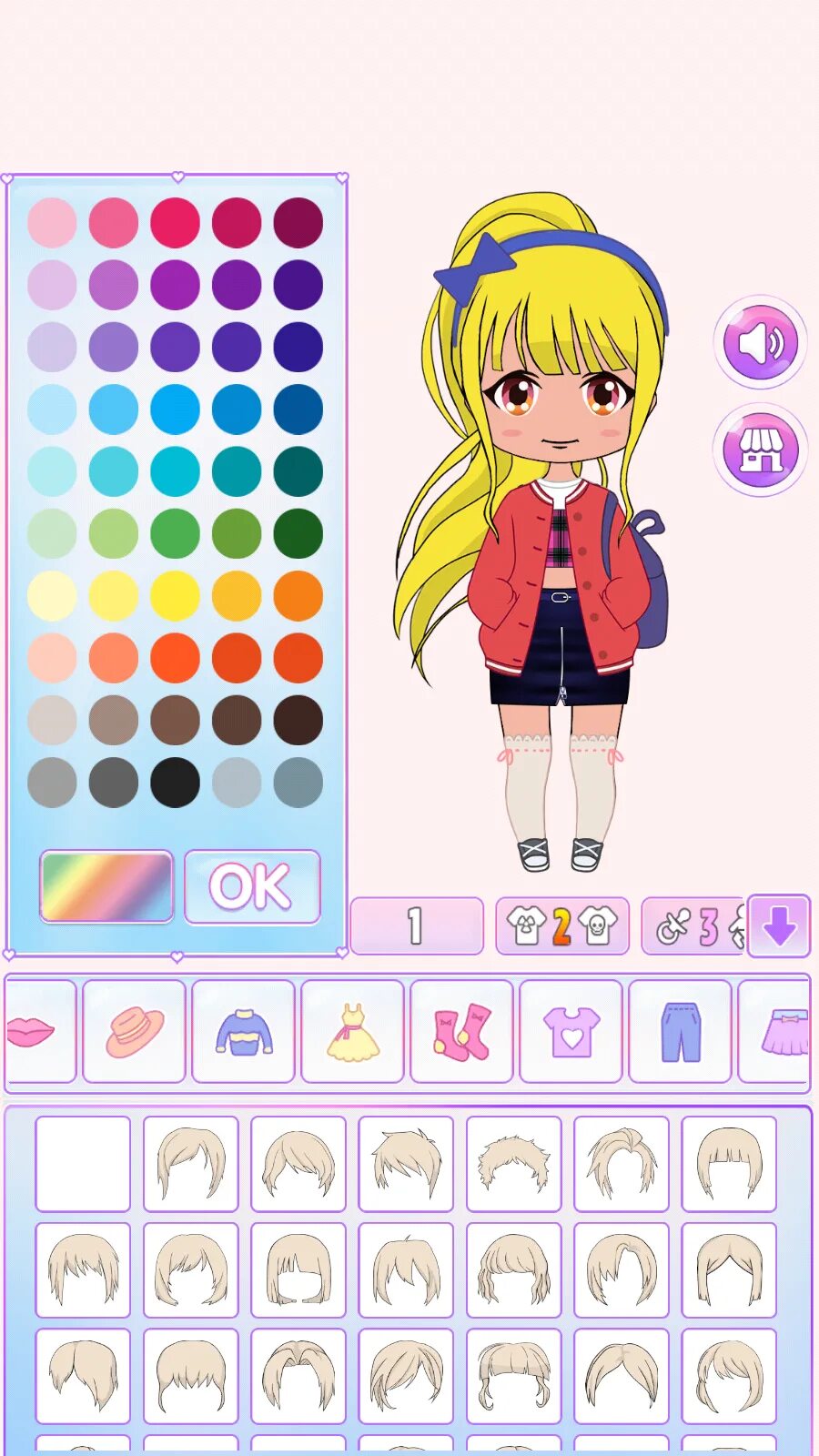This screenshot has height=1456, width=819.
Task: Confirm color with OK button
Action: click(x=252, y=887)
